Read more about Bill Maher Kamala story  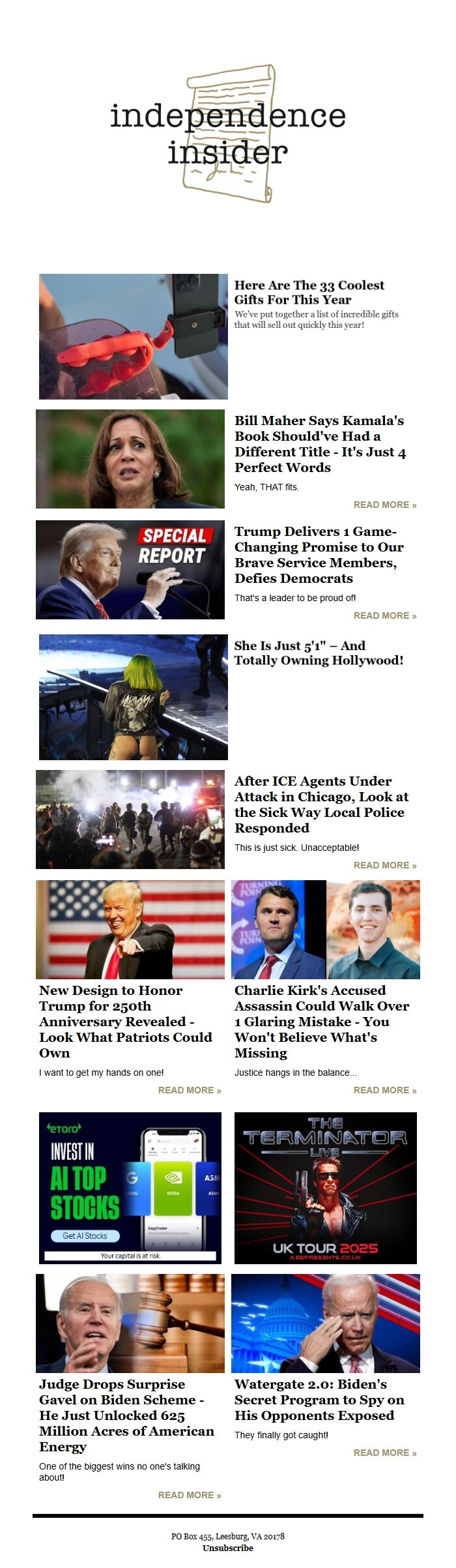(384, 505)
